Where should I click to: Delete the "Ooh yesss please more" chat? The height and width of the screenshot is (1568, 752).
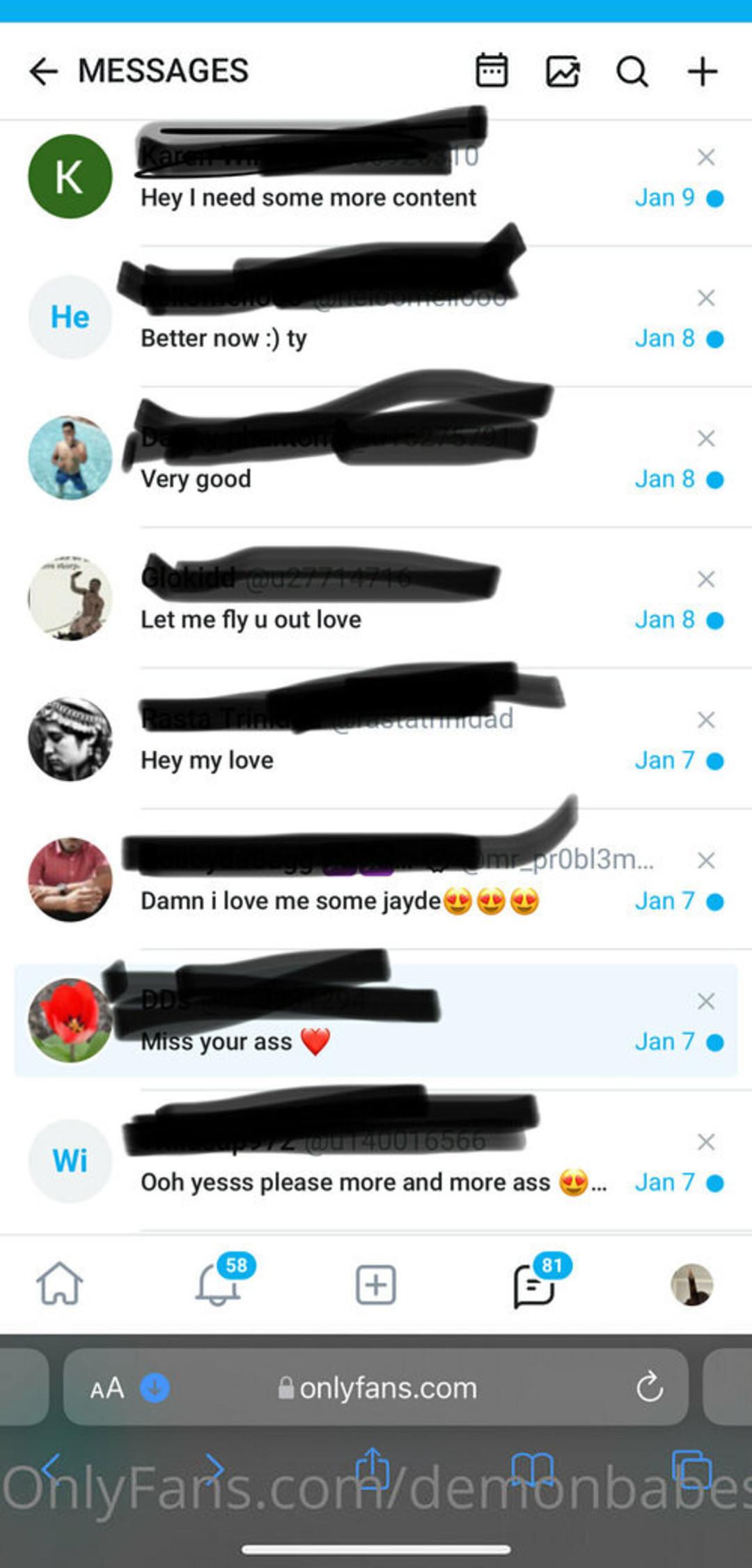[x=706, y=1142]
